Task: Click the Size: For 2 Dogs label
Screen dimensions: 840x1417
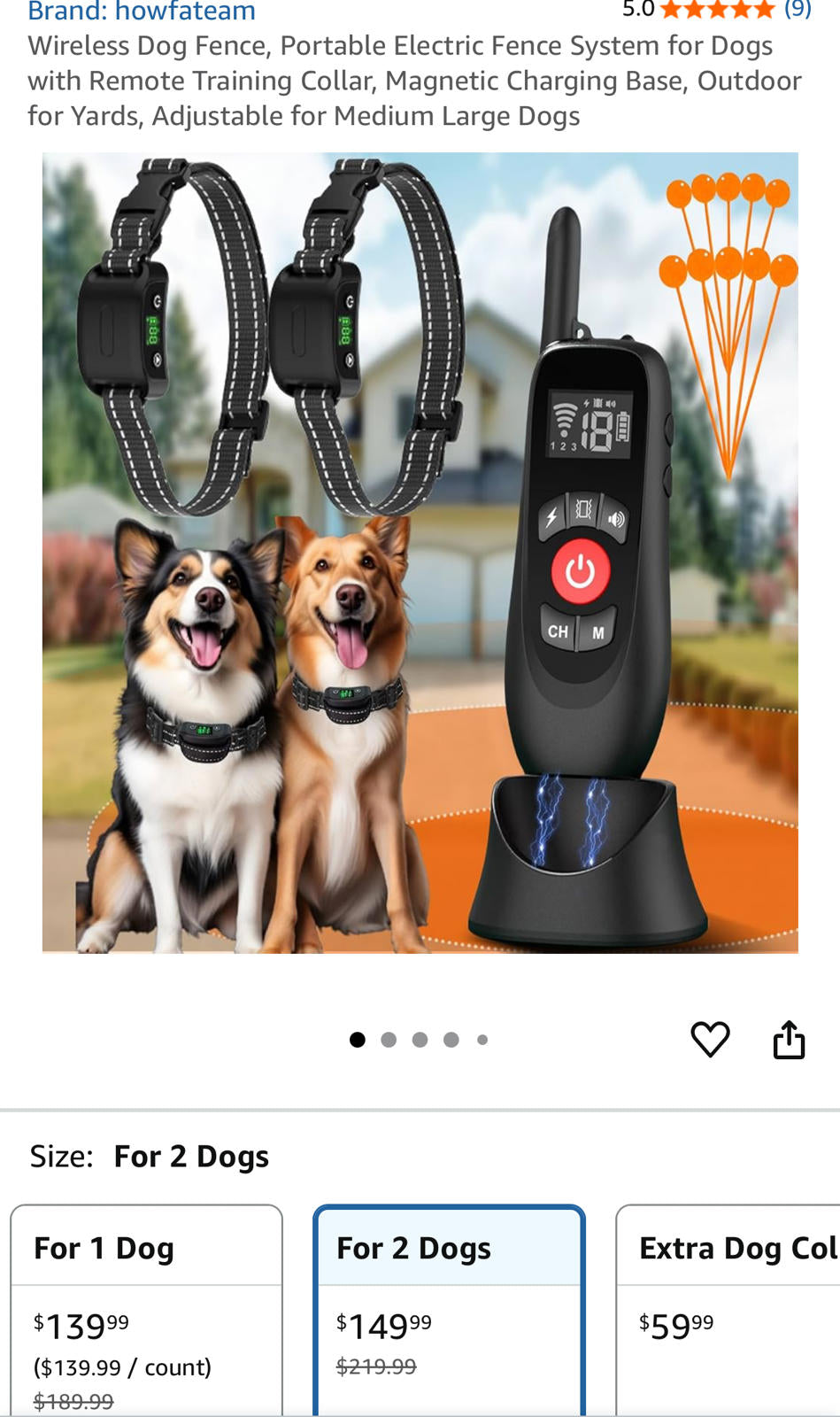Action: [150, 1155]
